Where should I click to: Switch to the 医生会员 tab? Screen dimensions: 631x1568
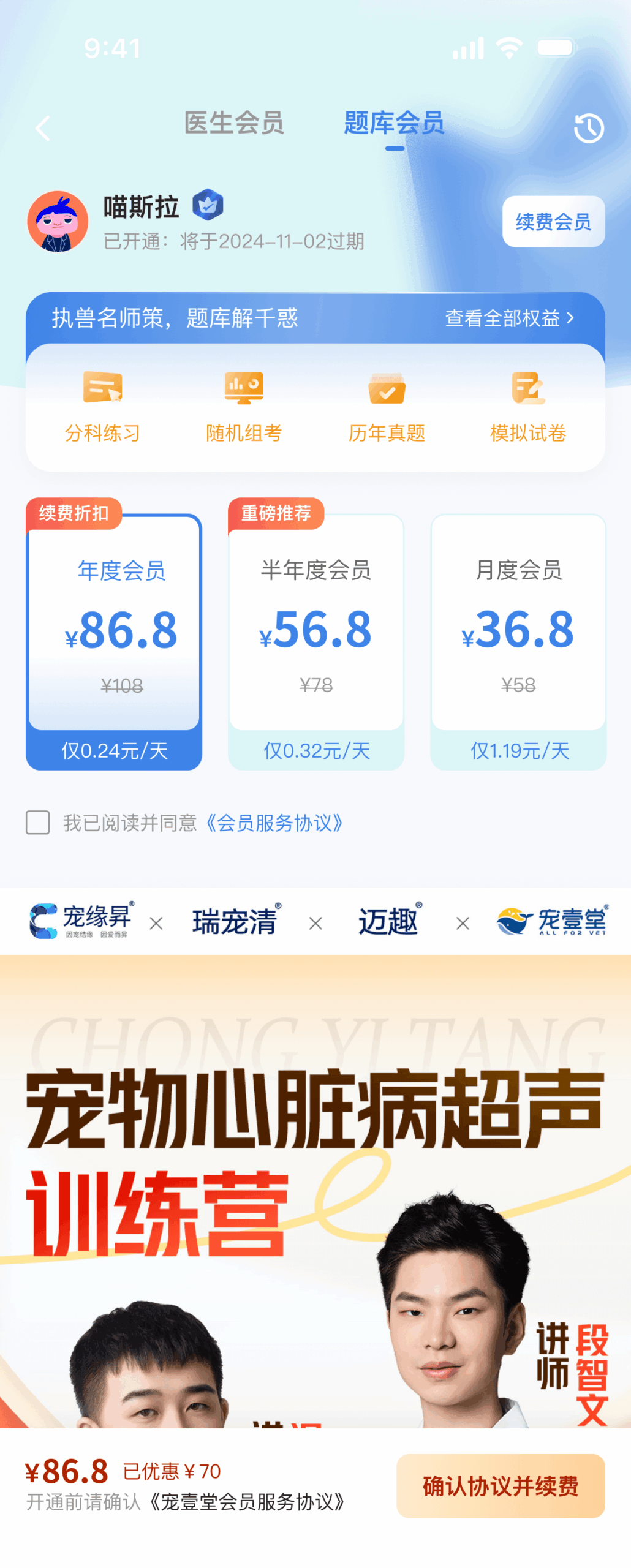[234, 123]
